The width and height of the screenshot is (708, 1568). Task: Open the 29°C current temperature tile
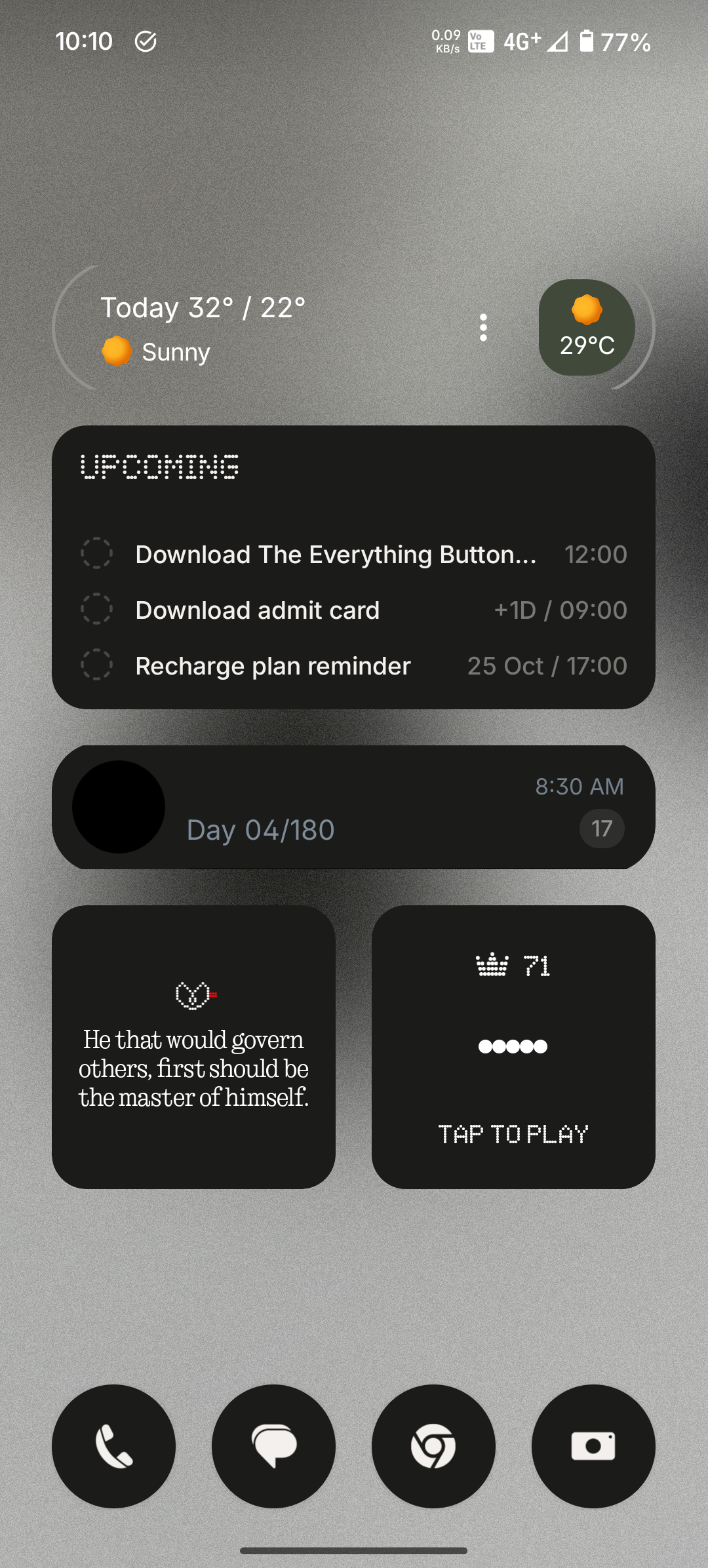pyautogui.click(x=587, y=327)
